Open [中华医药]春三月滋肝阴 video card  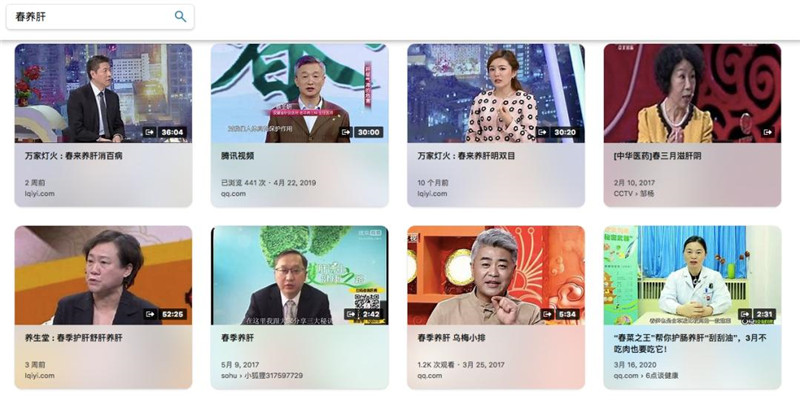pos(692,94)
